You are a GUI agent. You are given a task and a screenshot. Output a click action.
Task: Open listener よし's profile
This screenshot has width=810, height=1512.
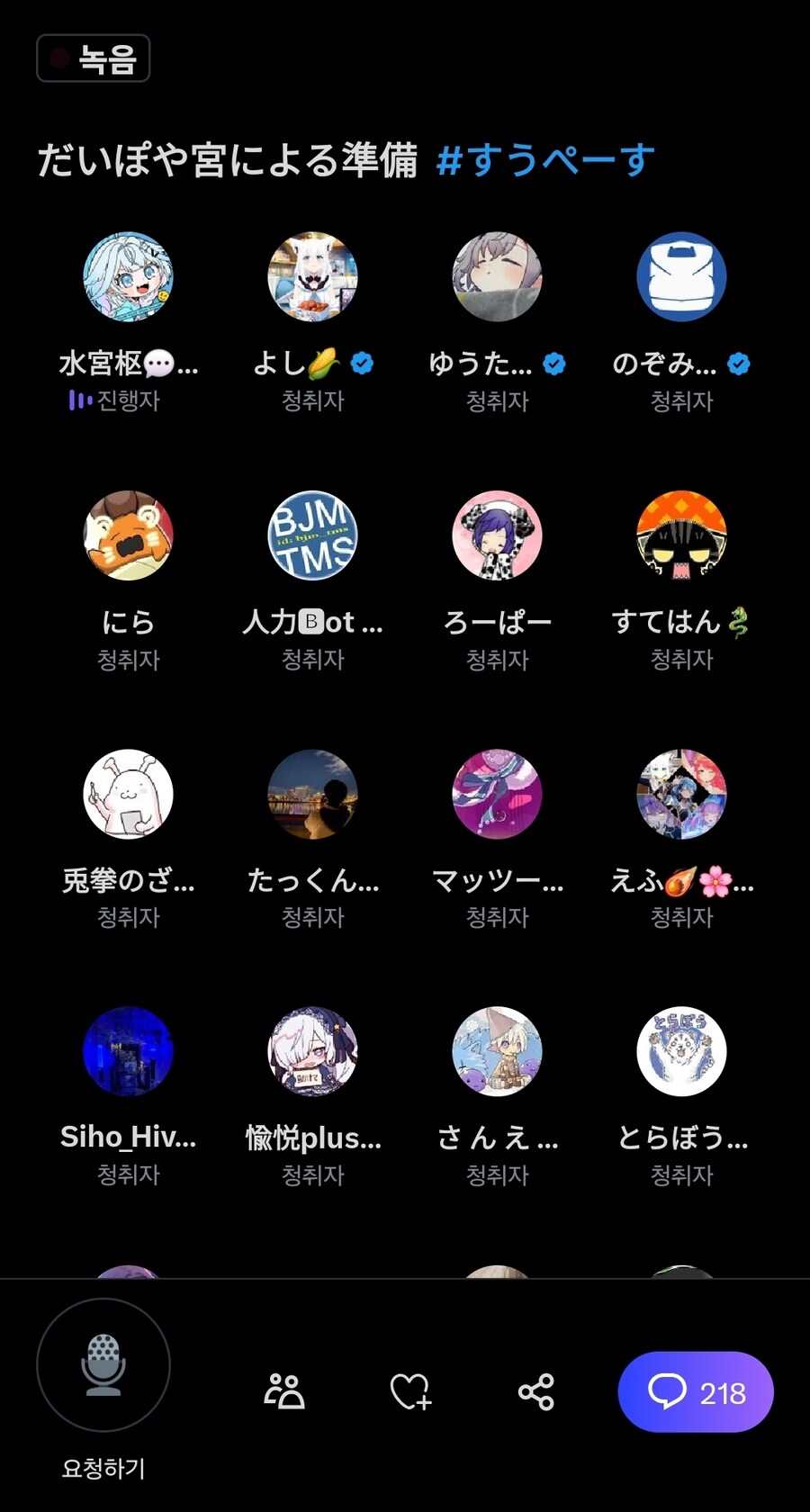click(x=312, y=277)
